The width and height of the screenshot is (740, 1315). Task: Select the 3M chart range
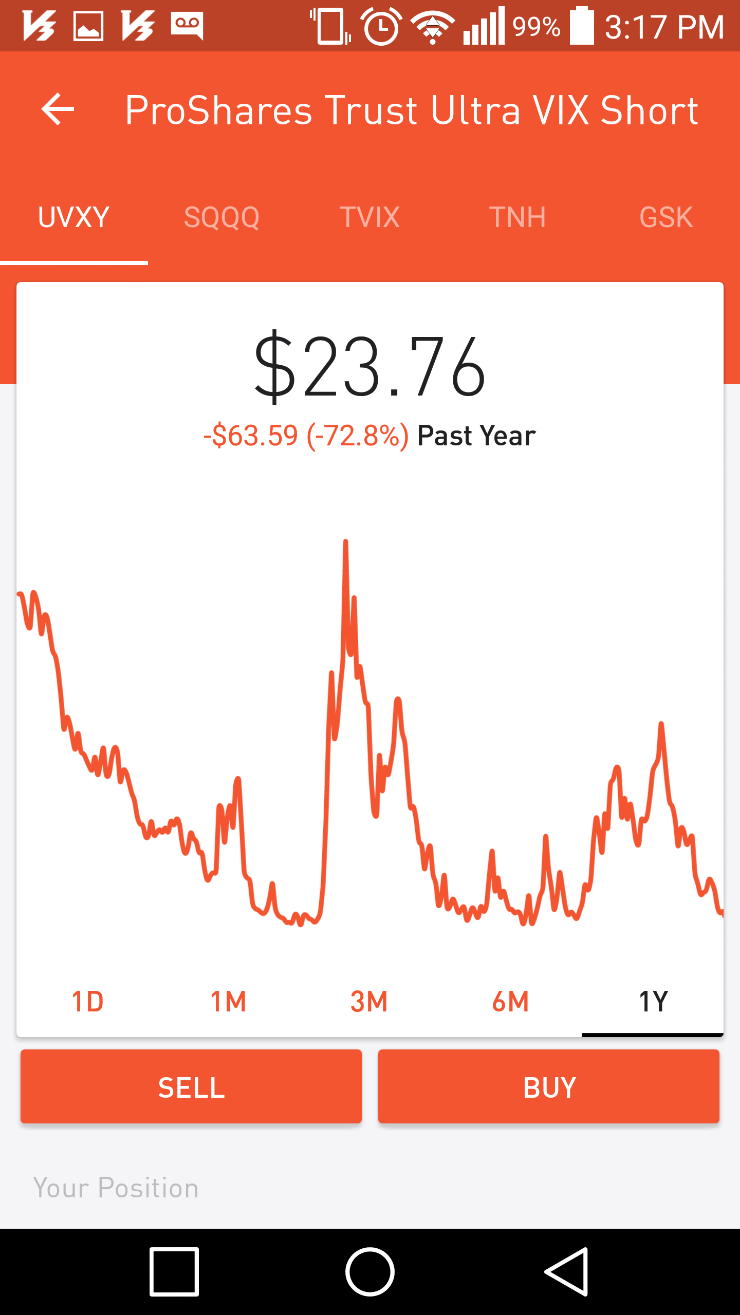click(369, 1001)
